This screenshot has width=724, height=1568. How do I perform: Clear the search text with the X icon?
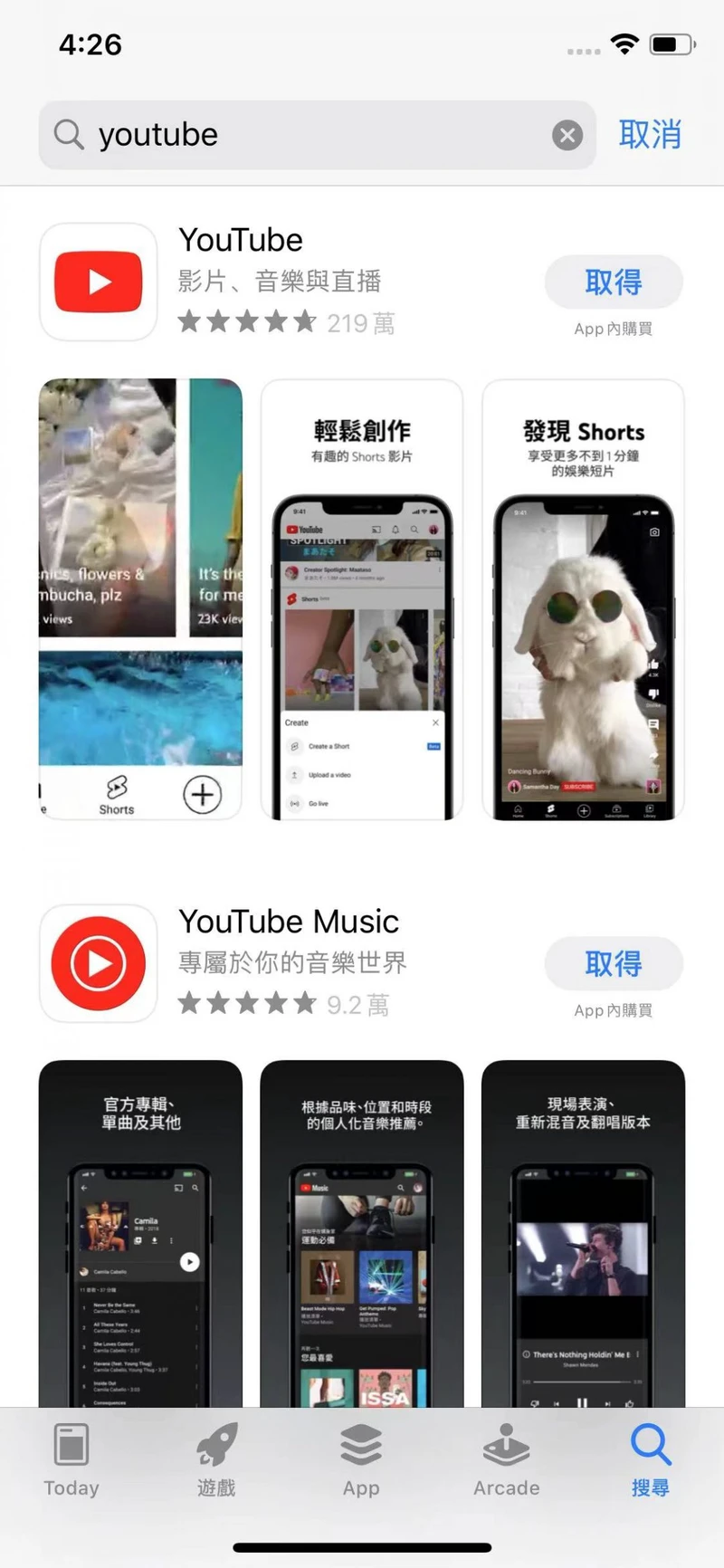pos(567,136)
